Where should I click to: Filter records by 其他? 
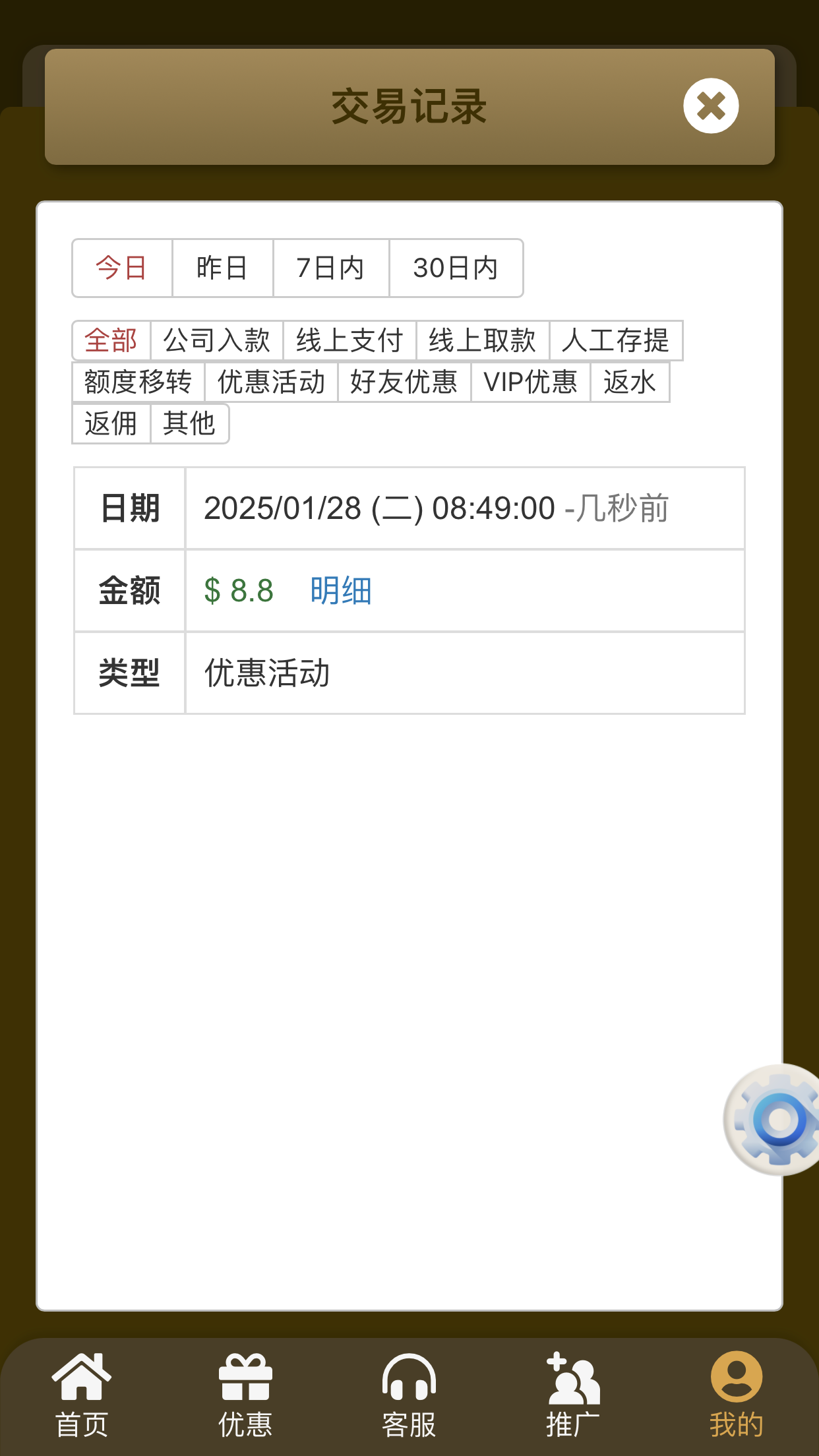point(189,423)
